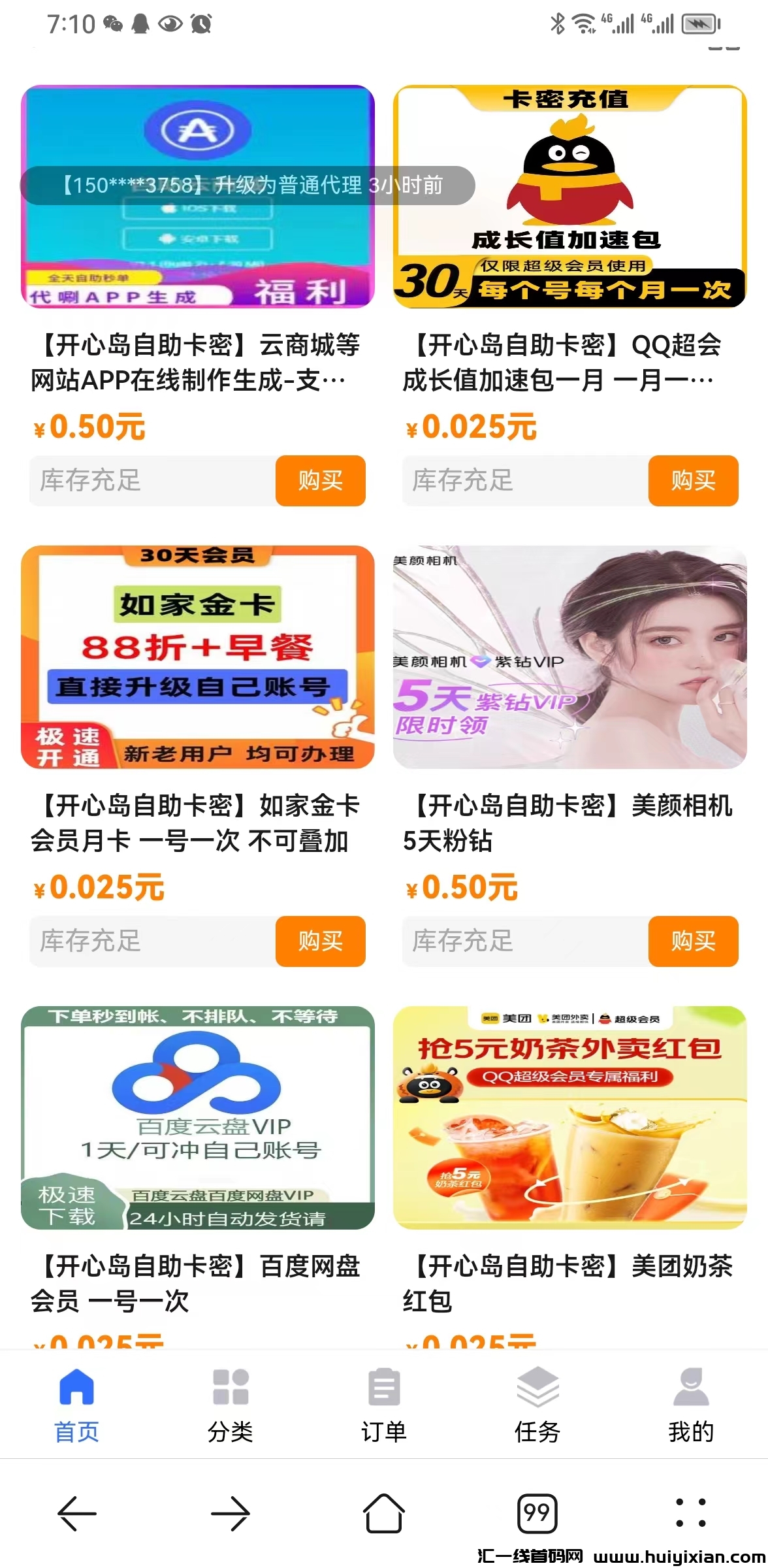Go forward with the browser forward arrow
This screenshot has height=1568, width=768.
[231, 1513]
